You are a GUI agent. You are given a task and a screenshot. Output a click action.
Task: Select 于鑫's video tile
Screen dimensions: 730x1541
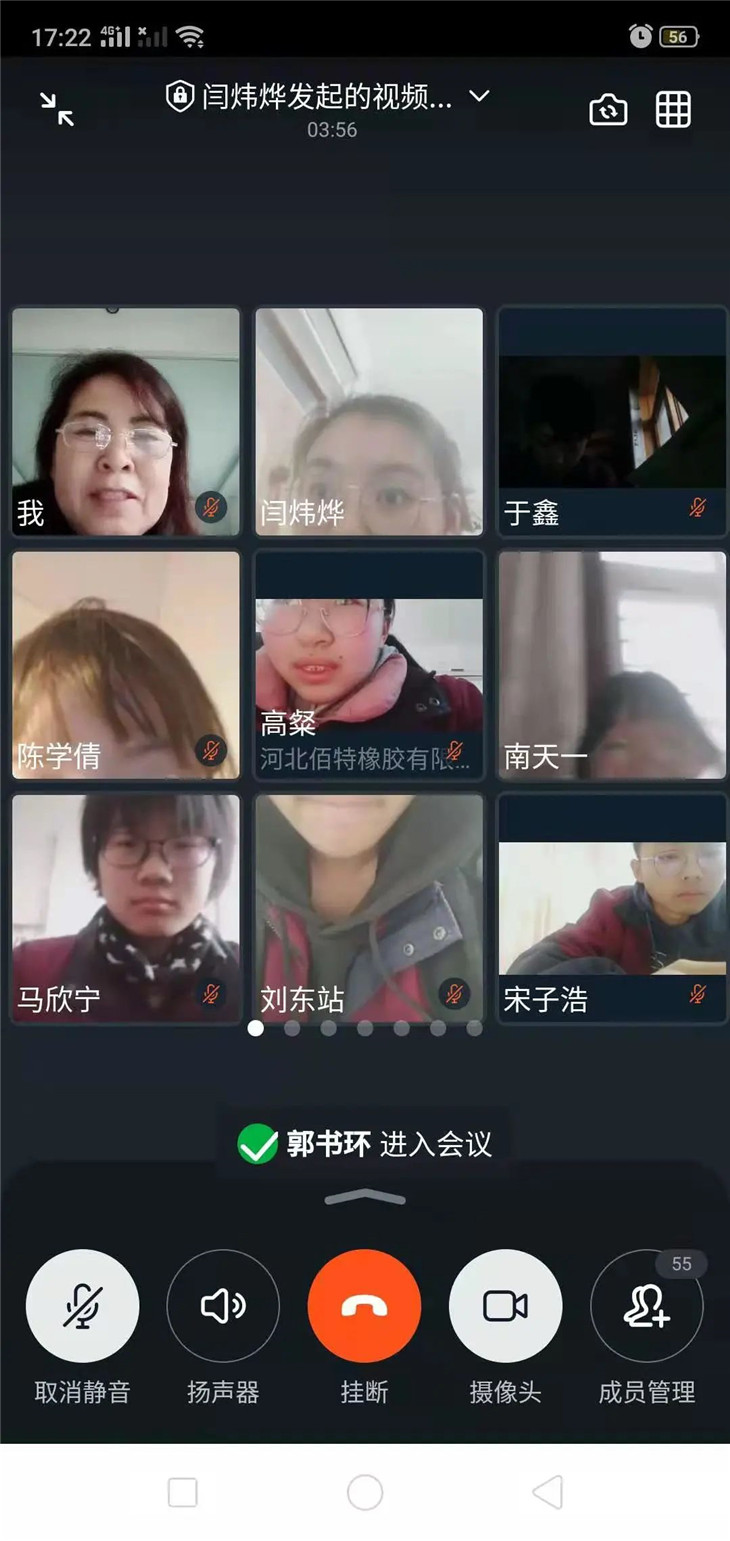coord(612,421)
